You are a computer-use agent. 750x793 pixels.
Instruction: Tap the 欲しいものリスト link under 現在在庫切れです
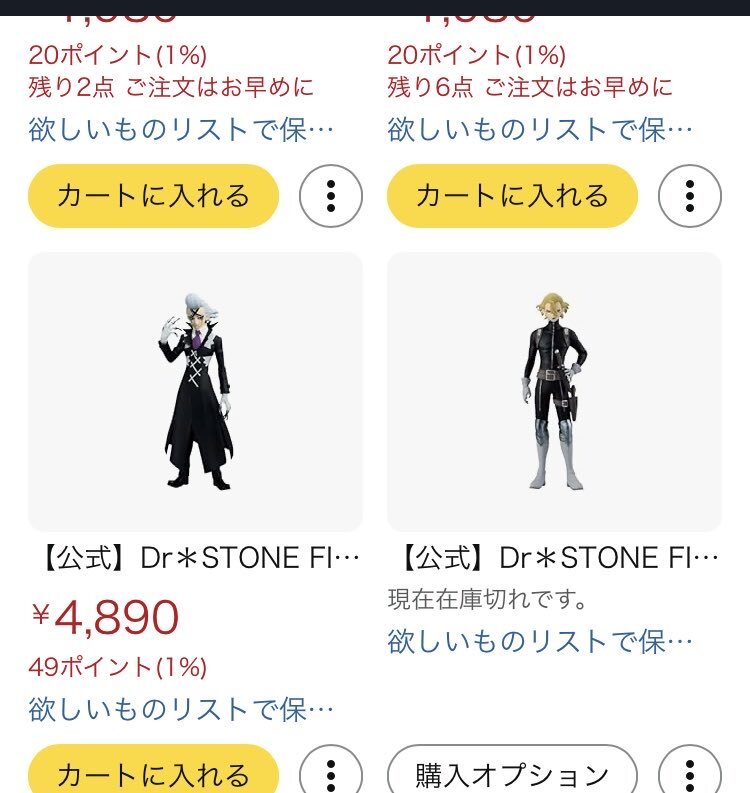(x=540, y=641)
